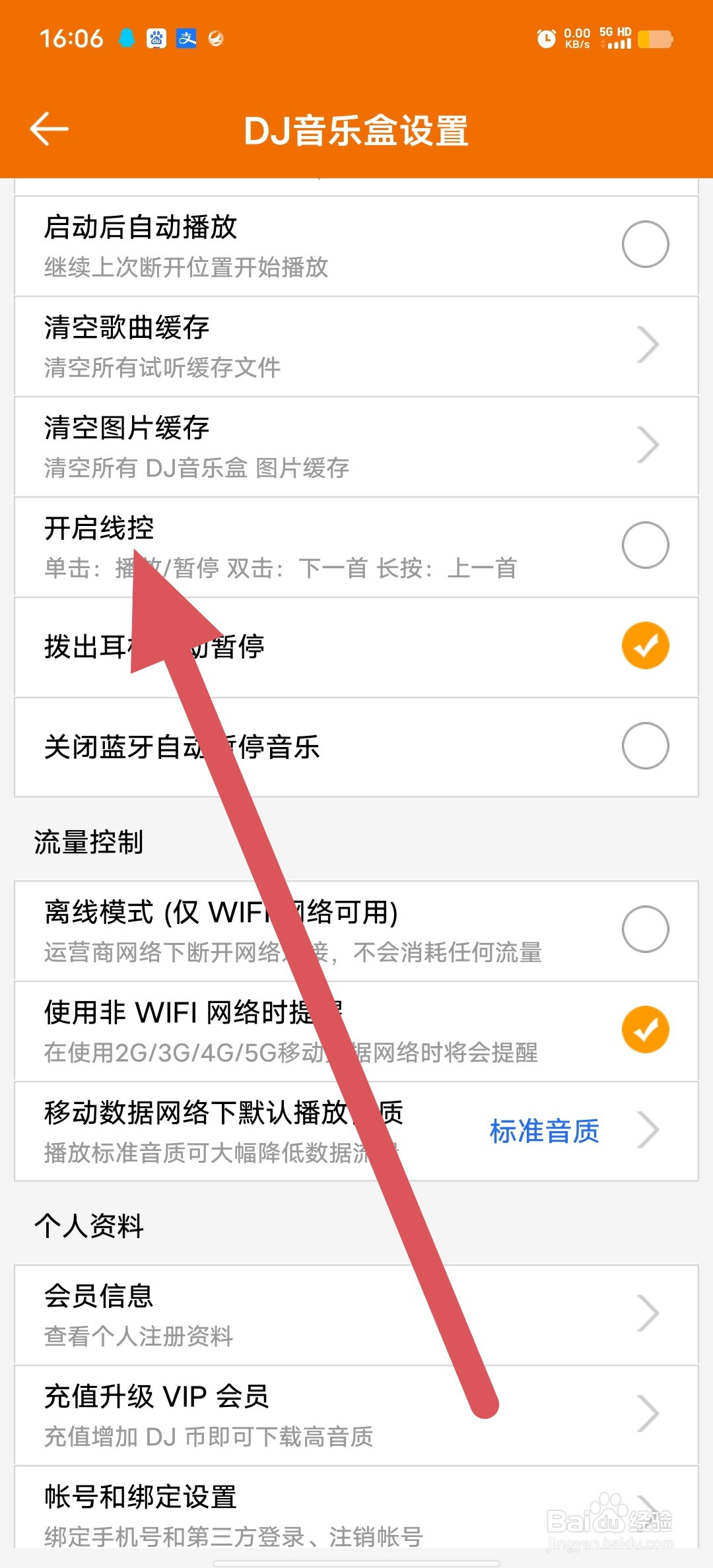Click the browser icon in the status bar
Screen dimensions: 713x1568
[x=217, y=38]
